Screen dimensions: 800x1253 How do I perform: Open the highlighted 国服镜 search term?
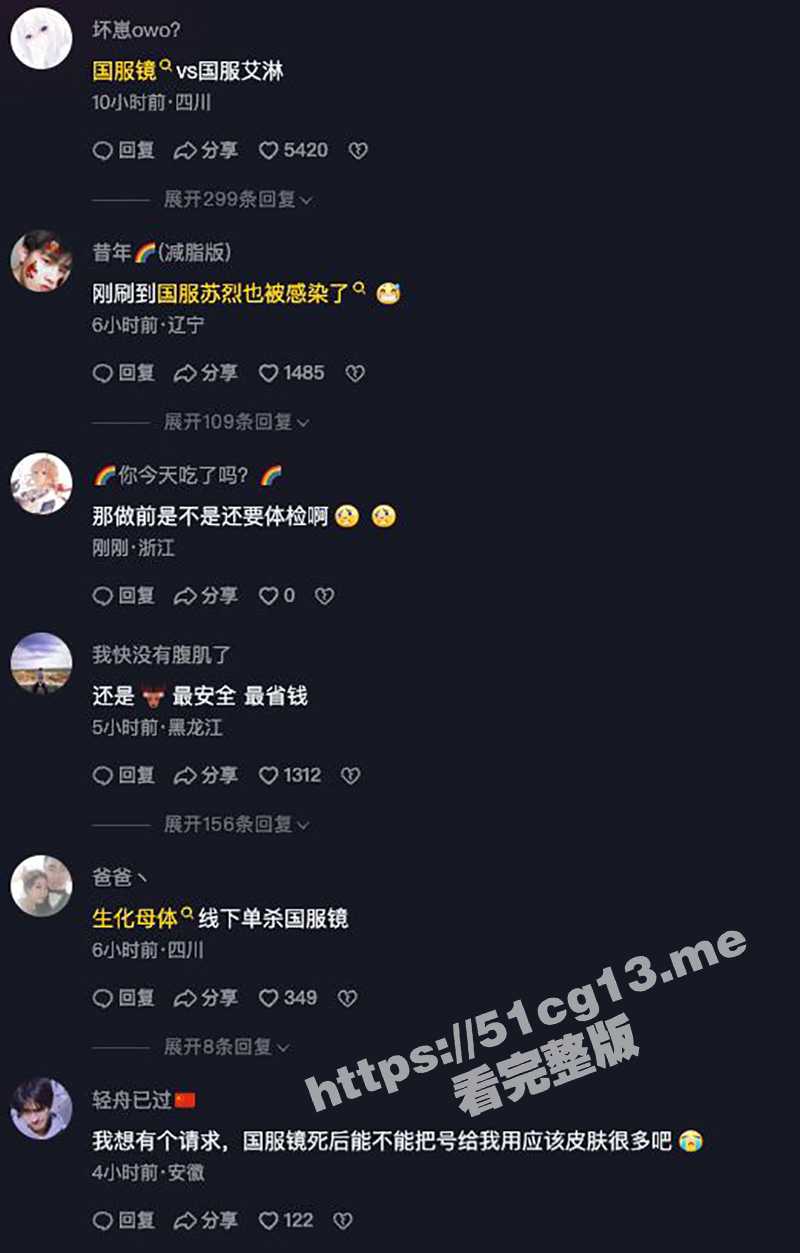[x=130, y=71]
